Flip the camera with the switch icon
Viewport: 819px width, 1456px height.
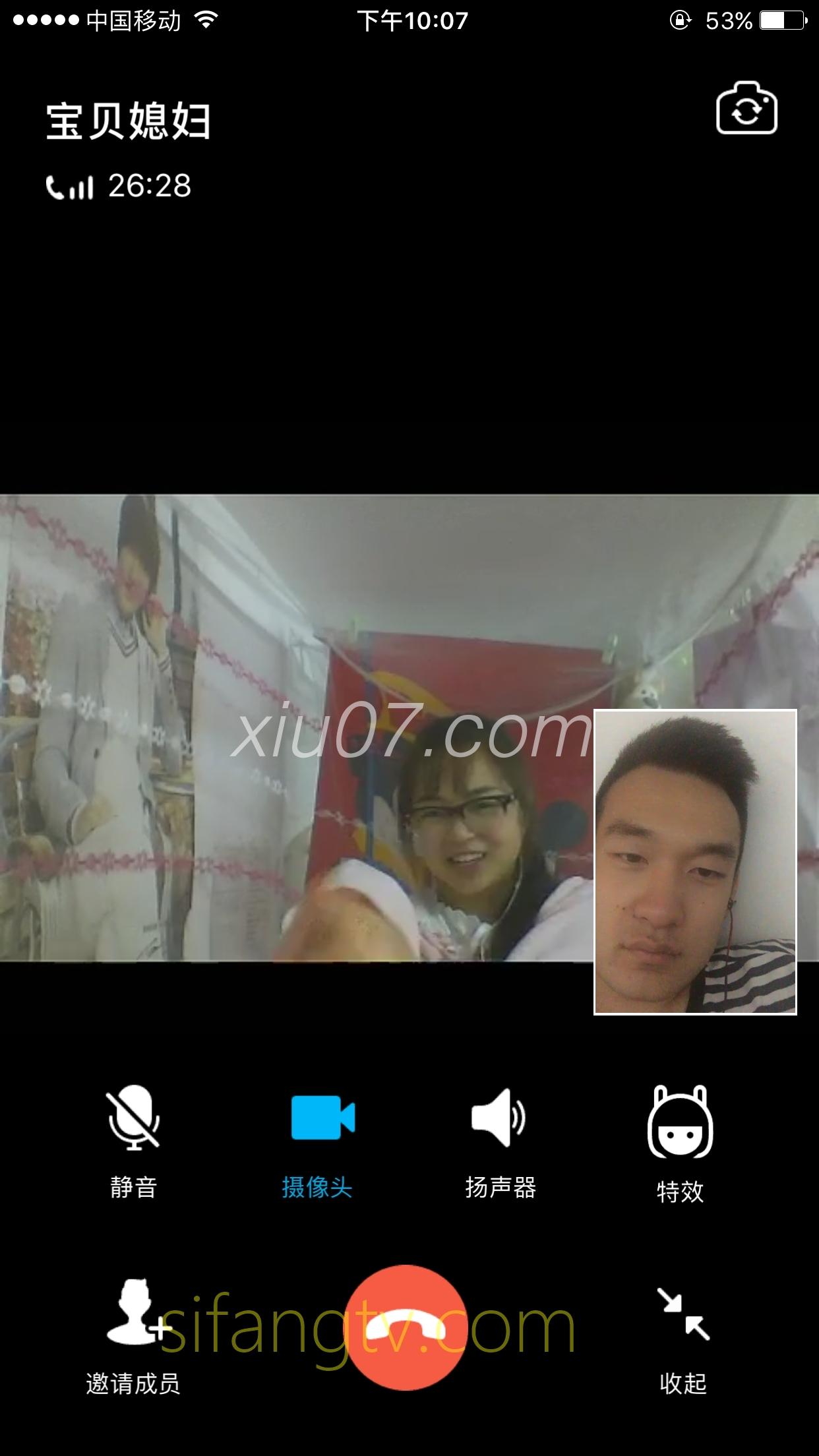tap(746, 109)
